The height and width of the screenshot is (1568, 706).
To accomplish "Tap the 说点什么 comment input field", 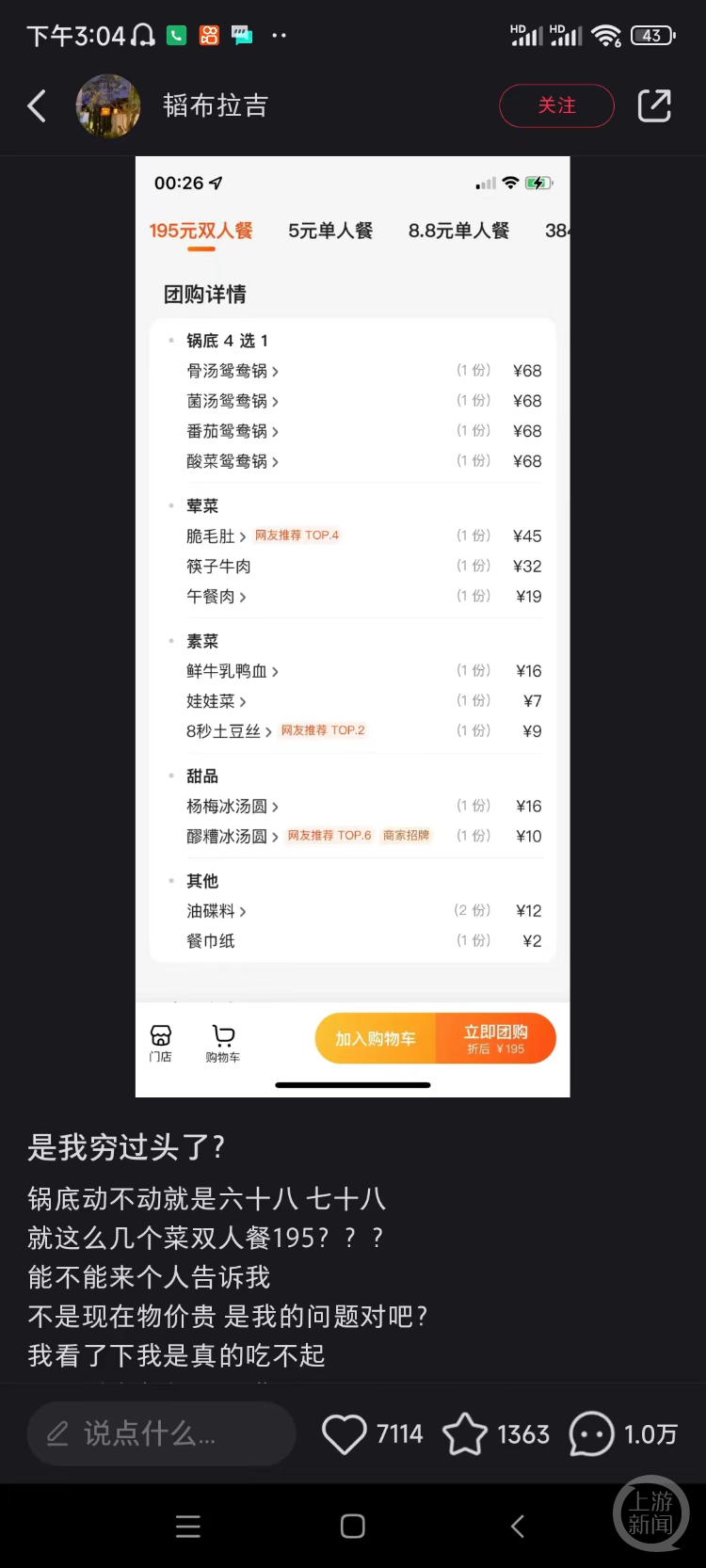I will click(161, 1433).
